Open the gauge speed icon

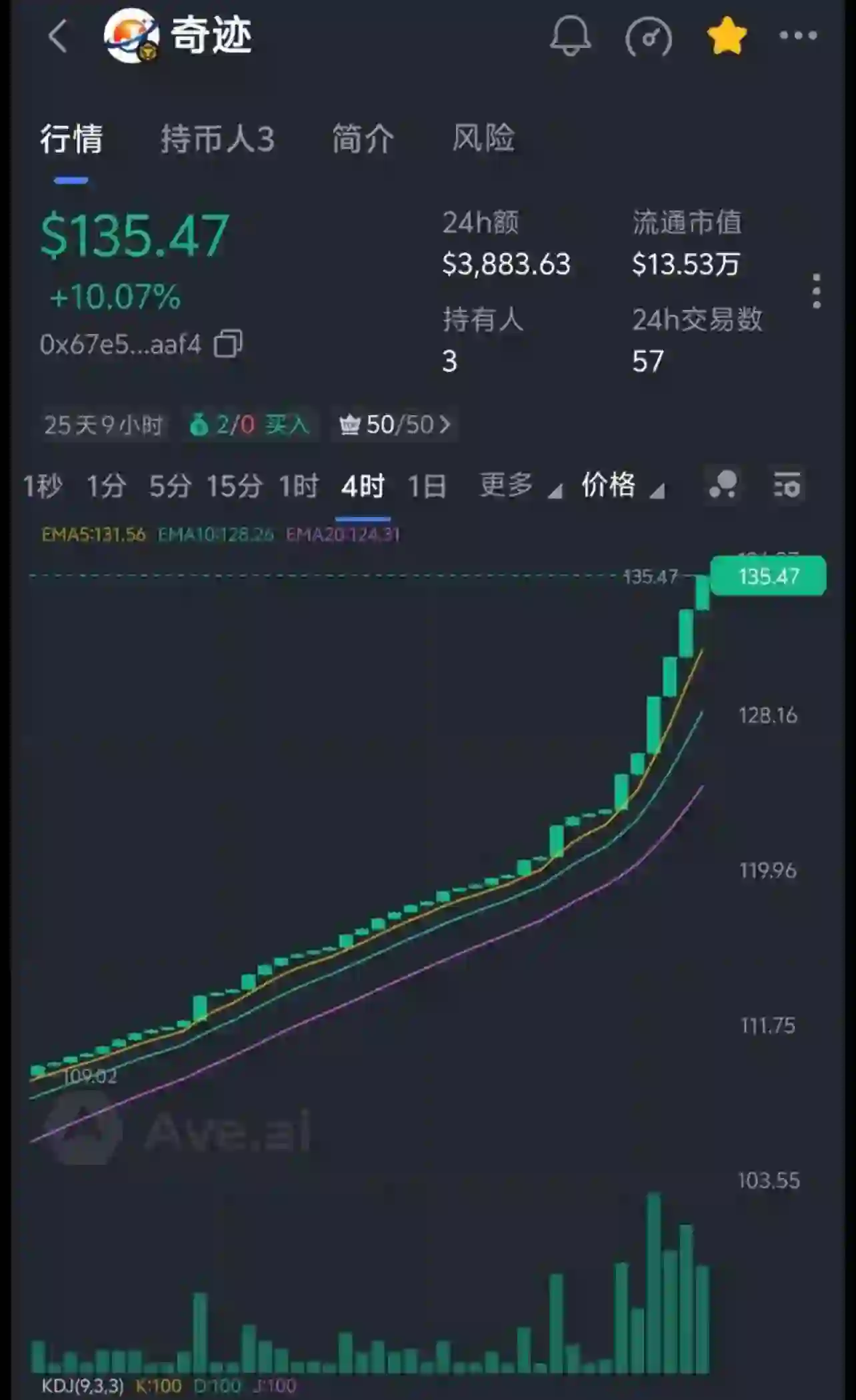pos(648,37)
